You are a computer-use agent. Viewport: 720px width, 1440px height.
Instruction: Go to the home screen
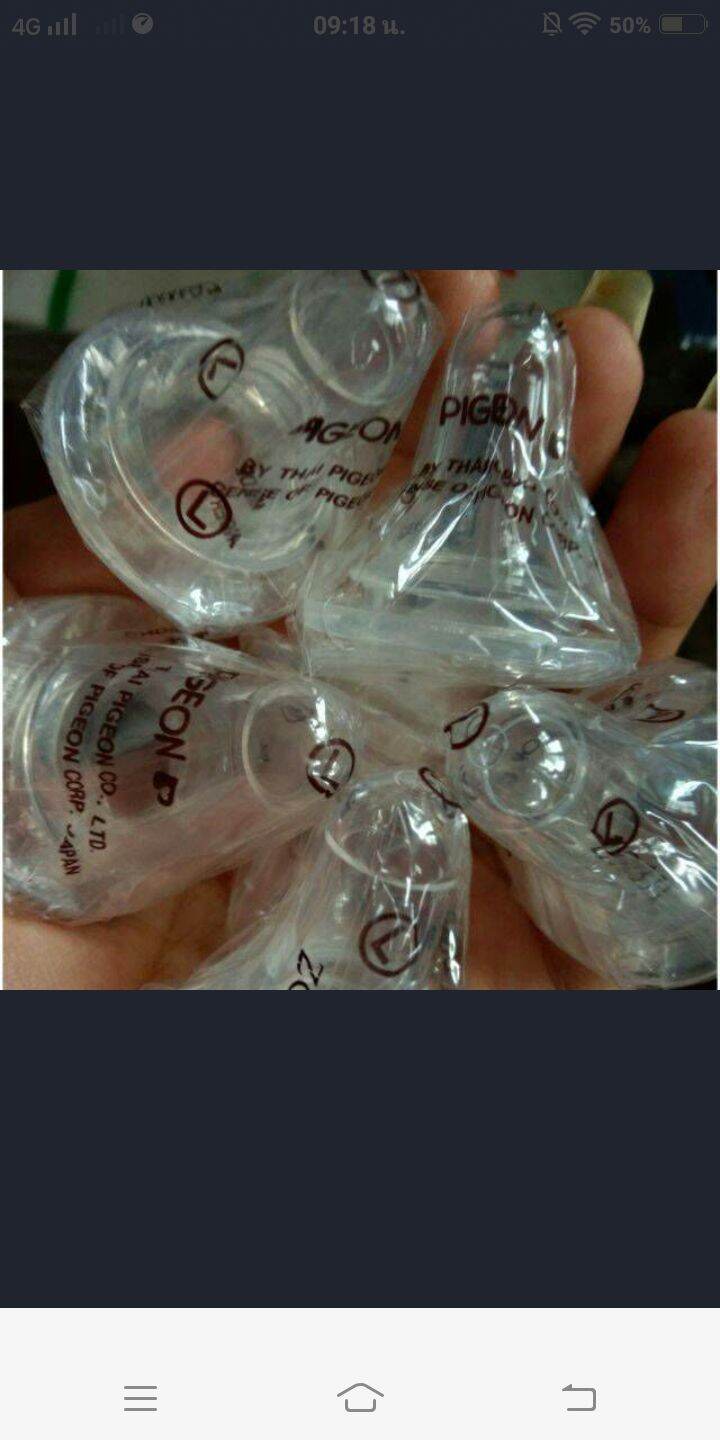coord(360,1397)
